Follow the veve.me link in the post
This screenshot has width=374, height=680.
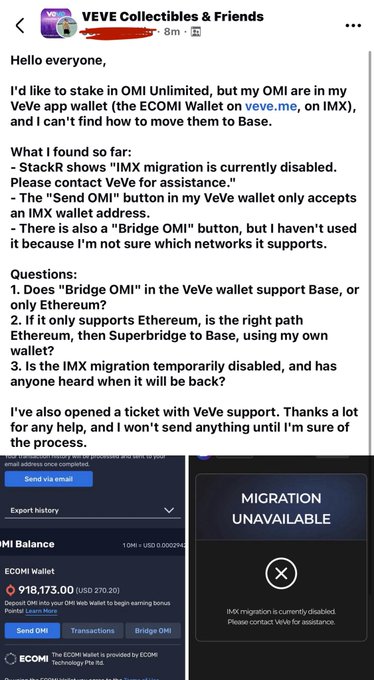tap(271, 106)
